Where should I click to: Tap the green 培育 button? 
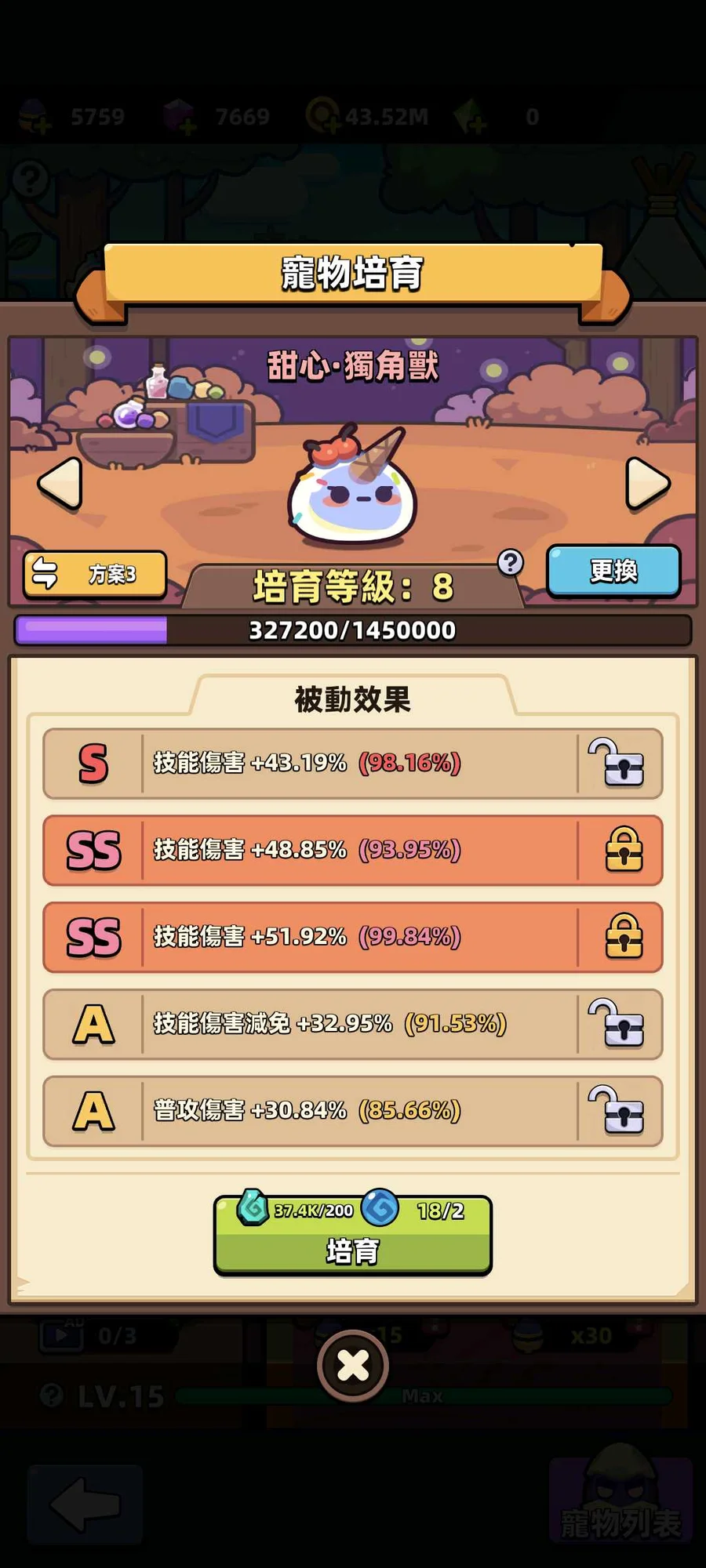click(353, 1236)
